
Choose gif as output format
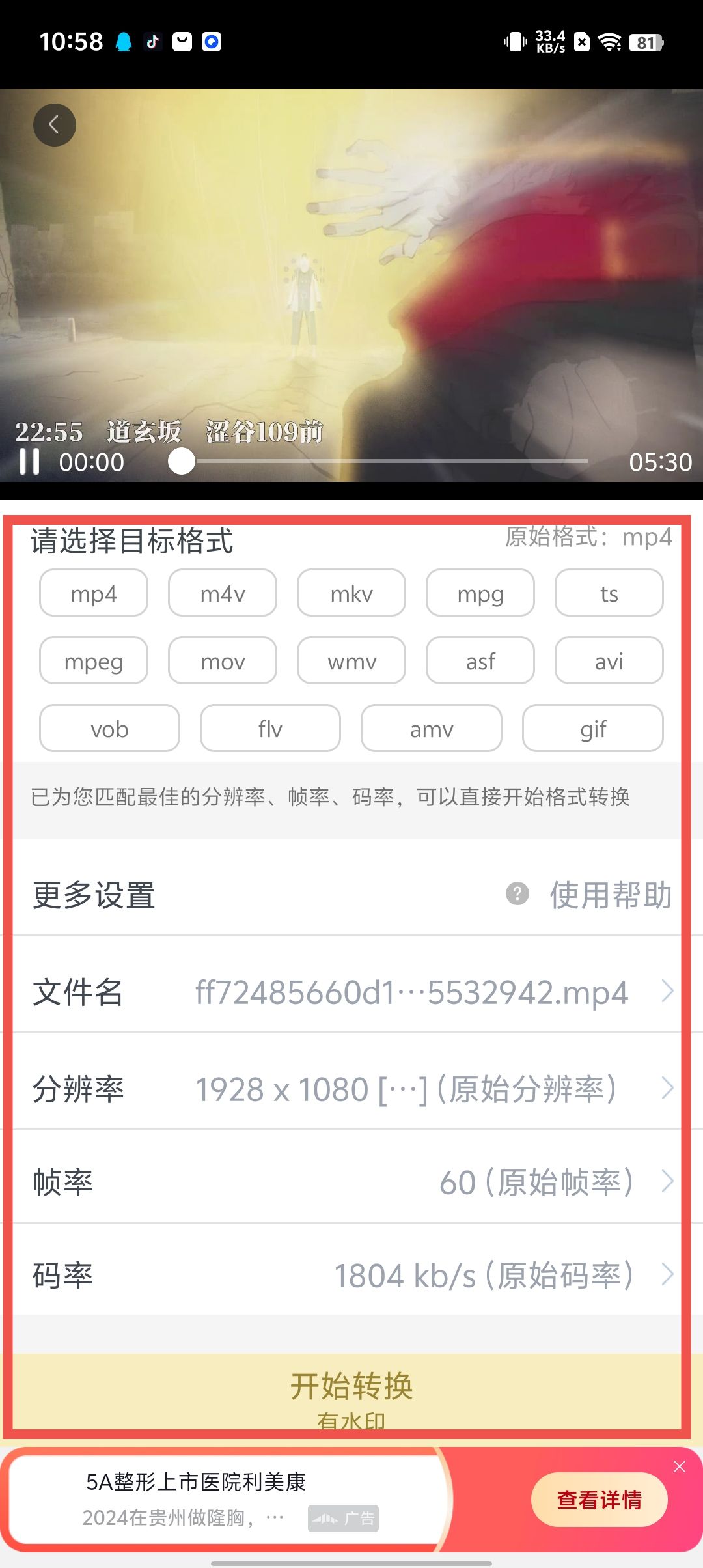592,729
